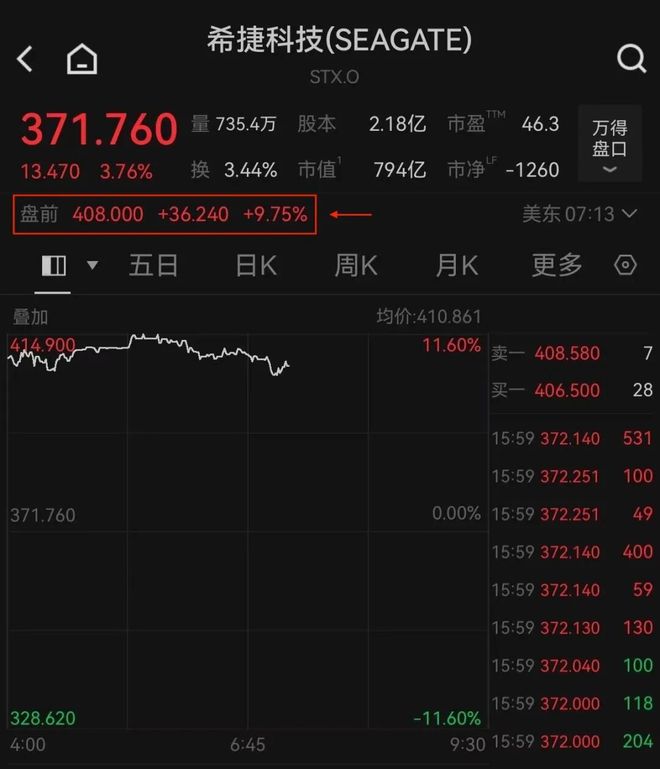
Task: Expand the 万得盘口 panel
Action: (x=609, y=144)
